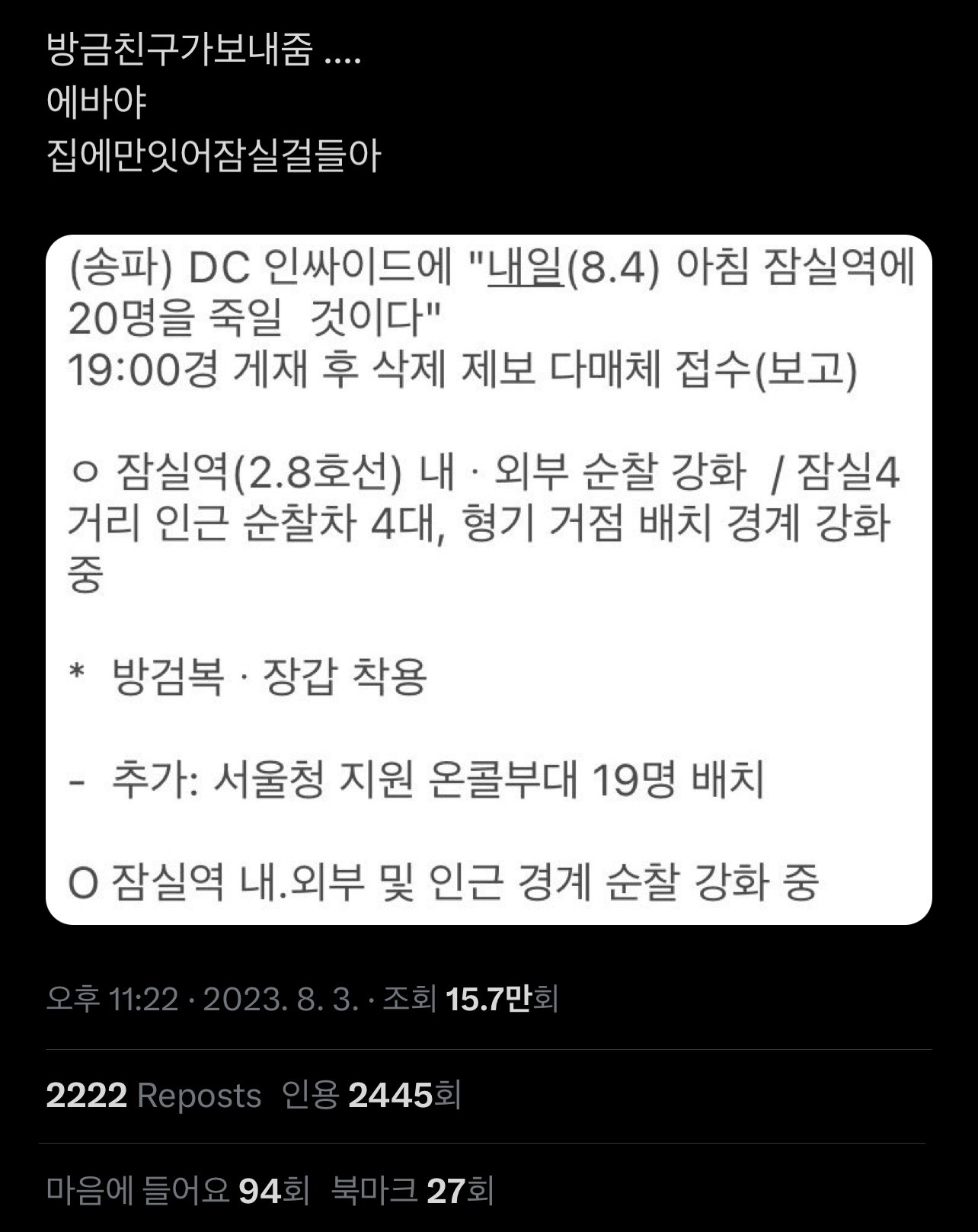Show the 94 likes on this post
The width and height of the screenshot is (978, 1232).
pyautogui.click(x=177, y=1191)
